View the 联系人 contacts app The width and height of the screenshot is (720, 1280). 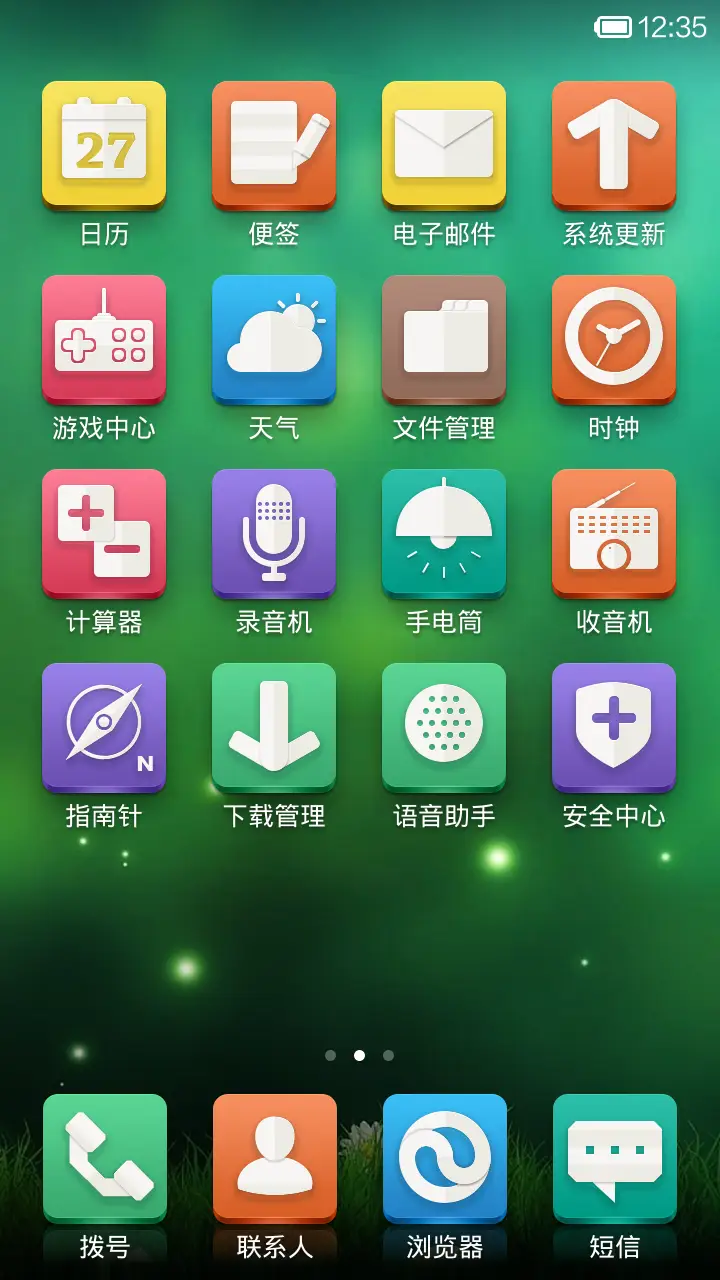click(274, 1157)
